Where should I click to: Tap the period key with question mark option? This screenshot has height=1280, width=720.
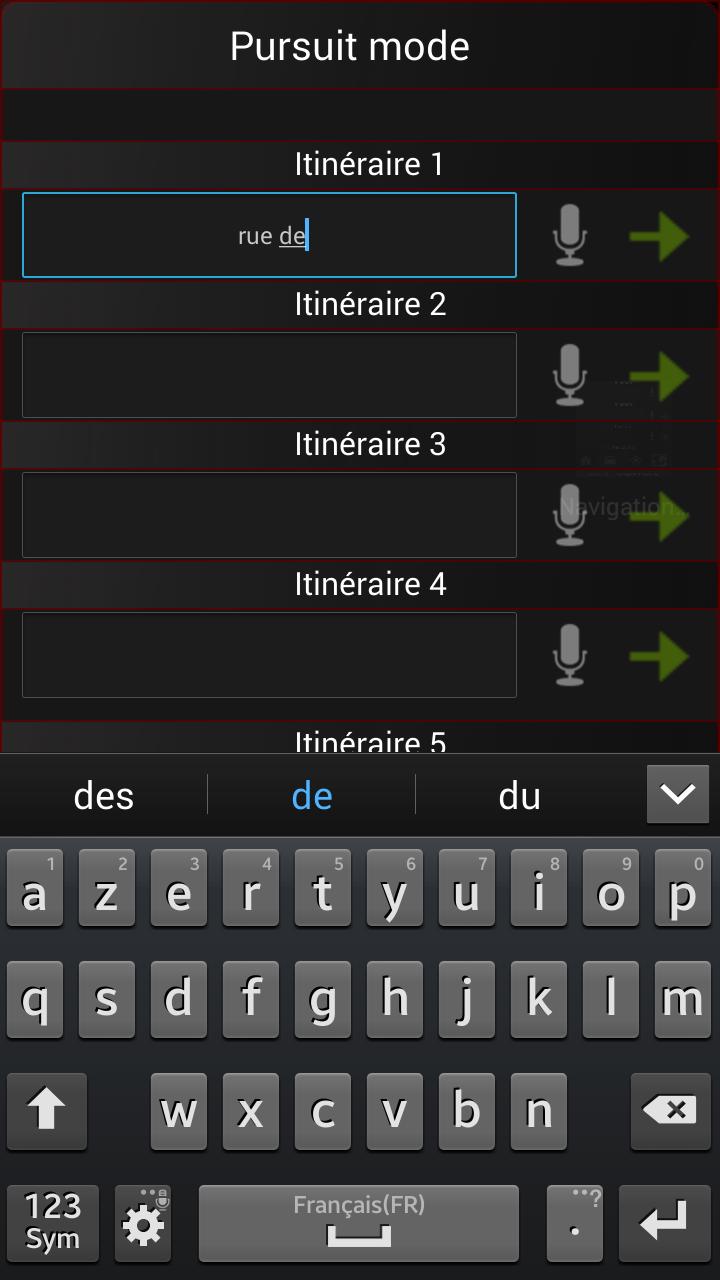click(x=574, y=1222)
